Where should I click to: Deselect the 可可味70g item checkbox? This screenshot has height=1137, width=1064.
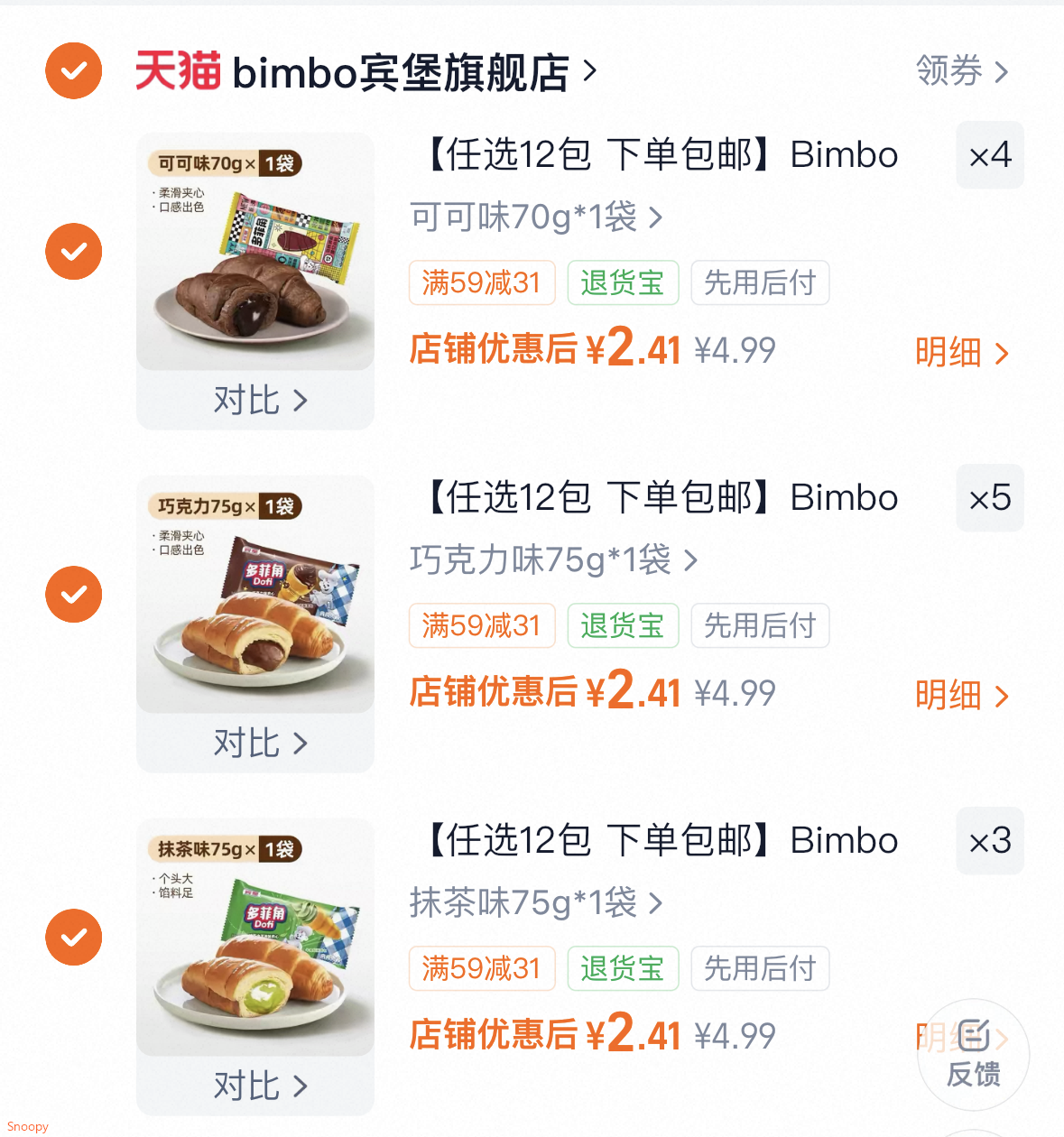[74, 251]
